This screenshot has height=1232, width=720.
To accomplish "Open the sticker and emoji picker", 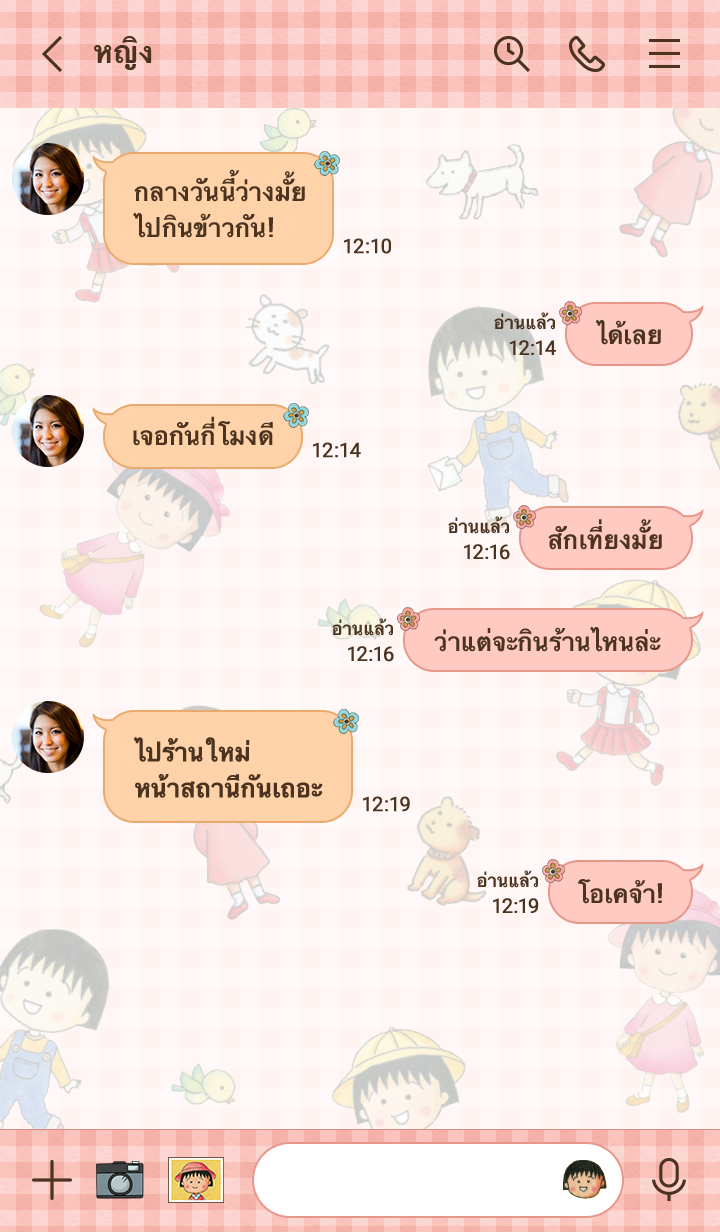I will (x=585, y=1181).
